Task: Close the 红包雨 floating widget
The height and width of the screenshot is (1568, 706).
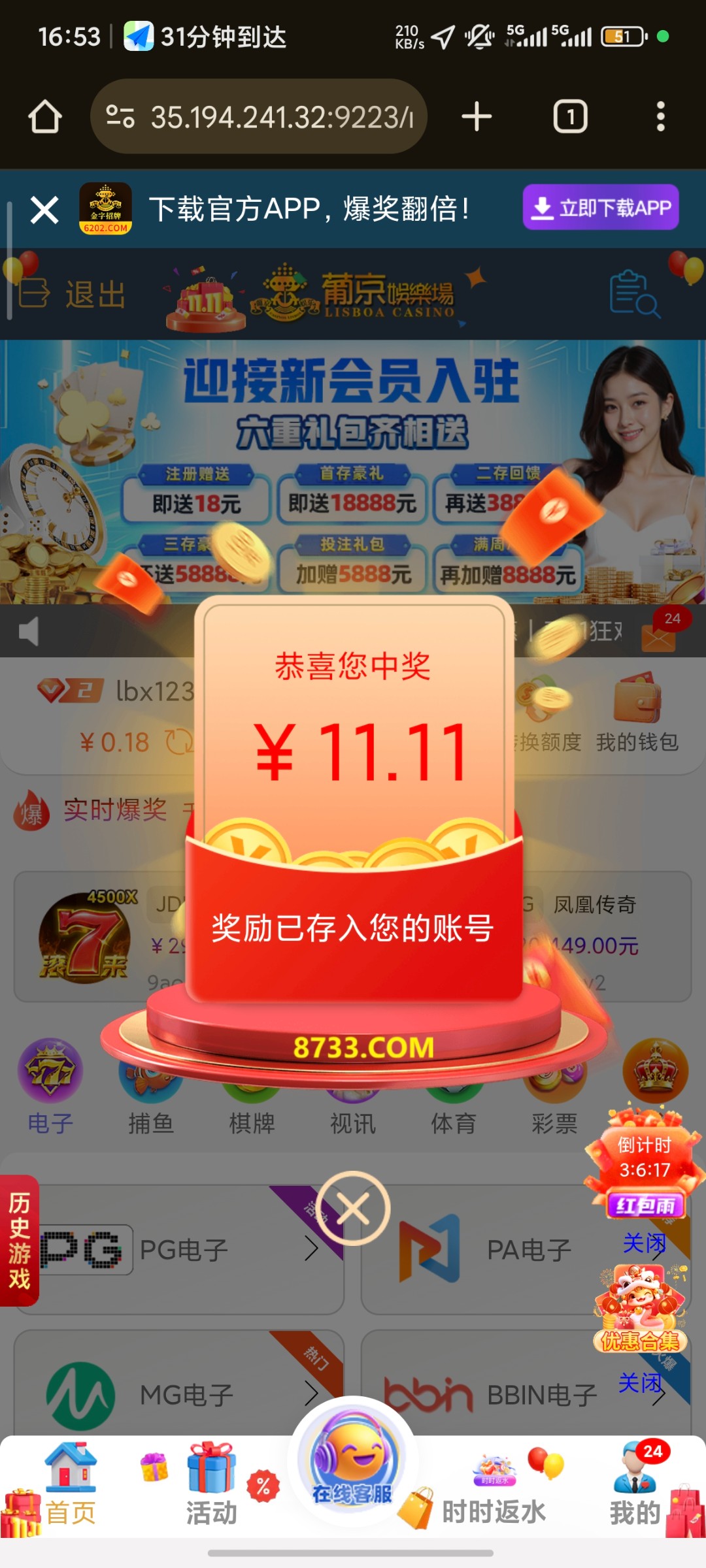Action: (x=644, y=1243)
